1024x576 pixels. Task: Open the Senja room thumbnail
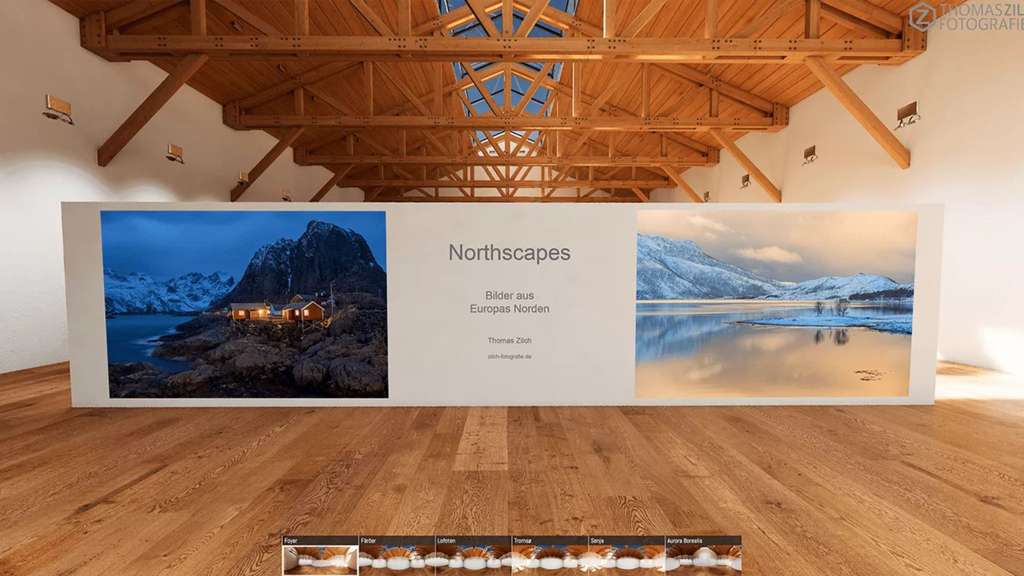[x=626, y=556]
